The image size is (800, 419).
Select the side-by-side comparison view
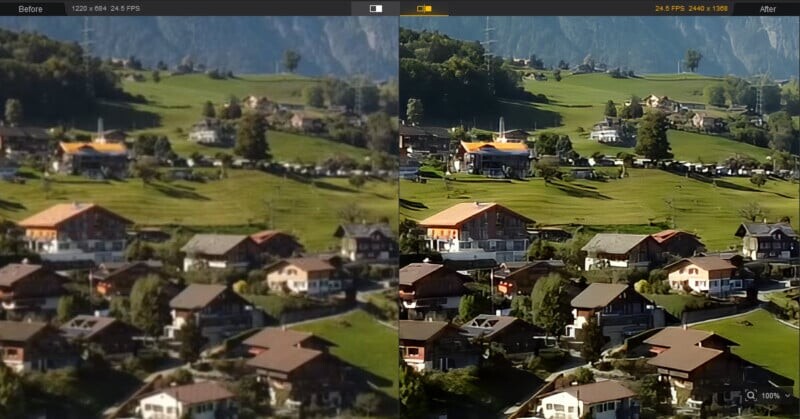(424, 8)
